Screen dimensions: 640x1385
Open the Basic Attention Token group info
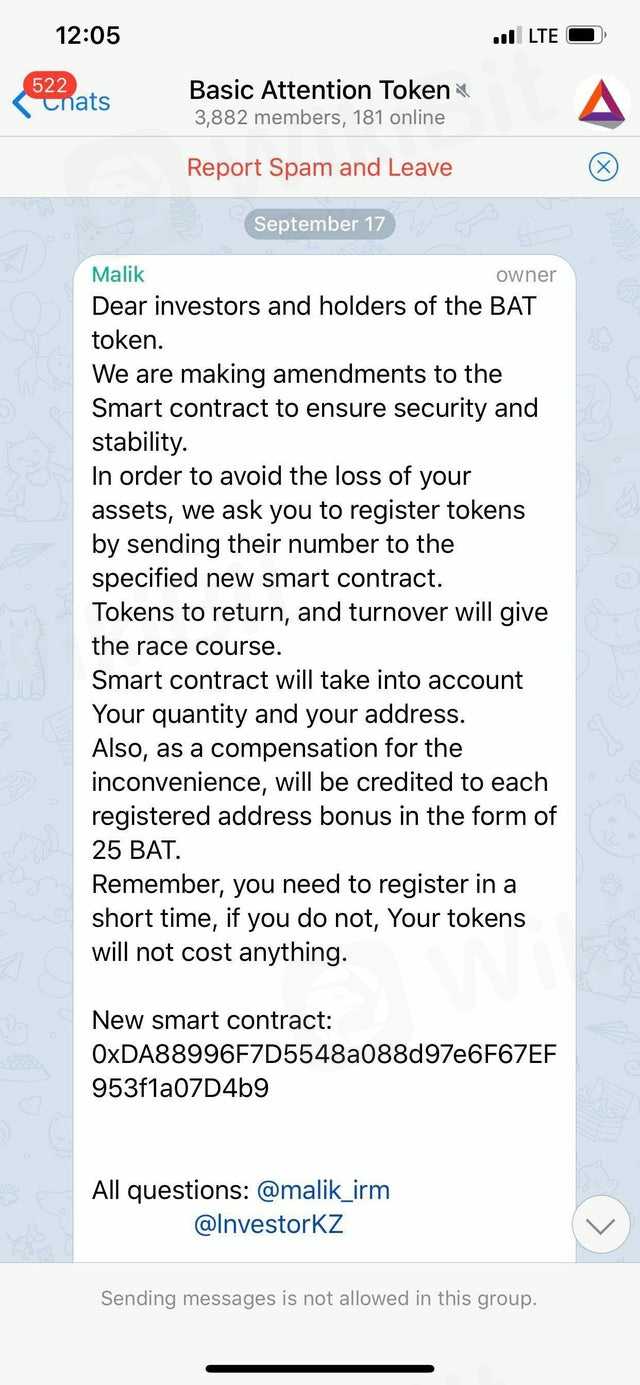point(320,102)
